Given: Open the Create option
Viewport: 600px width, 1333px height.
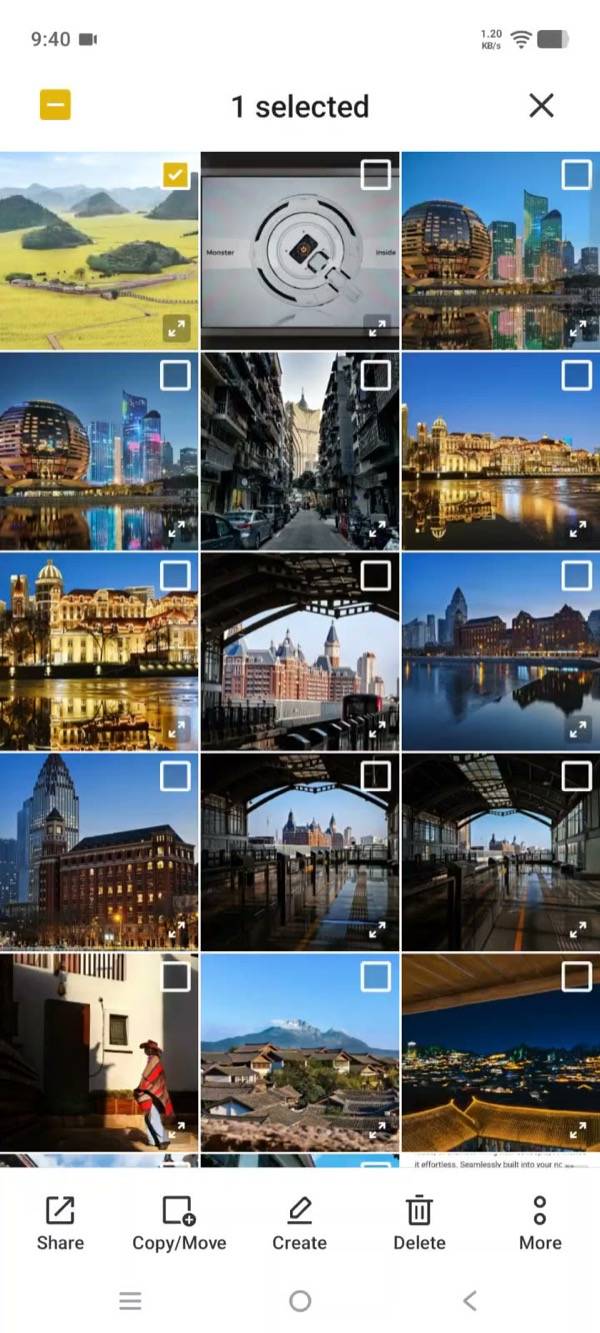Looking at the screenshot, I should tap(299, 1223).
